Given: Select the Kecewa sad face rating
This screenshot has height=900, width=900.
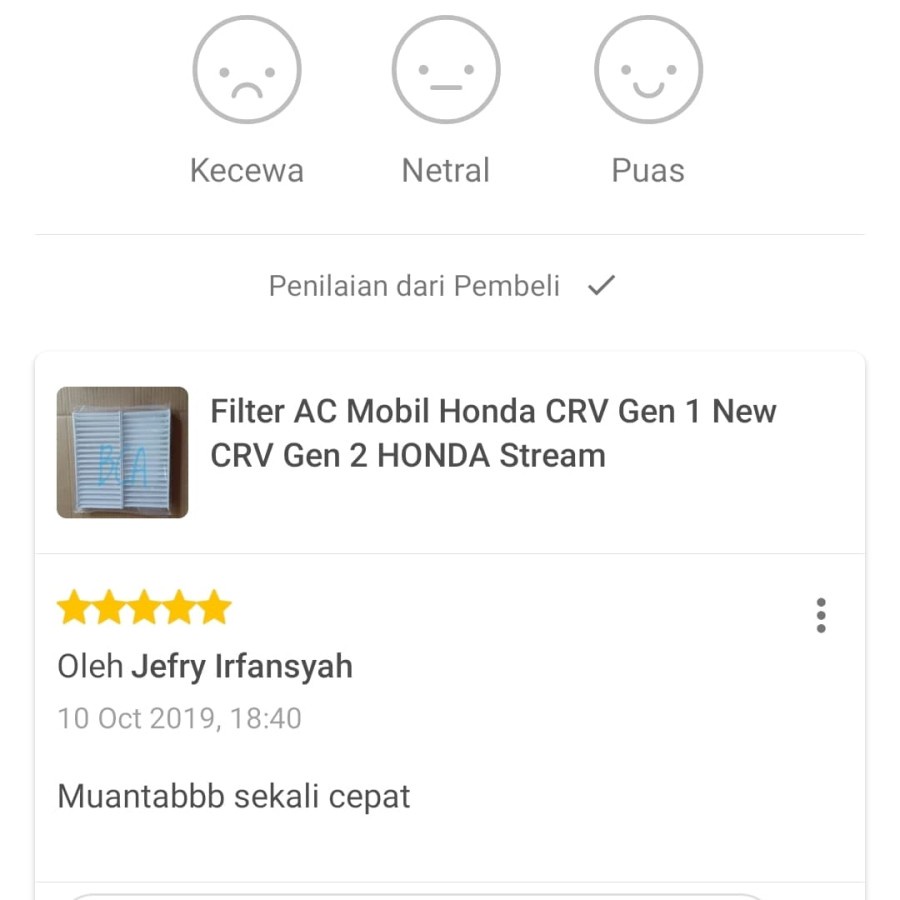Looking at the screenshot, I should [246, 70].
